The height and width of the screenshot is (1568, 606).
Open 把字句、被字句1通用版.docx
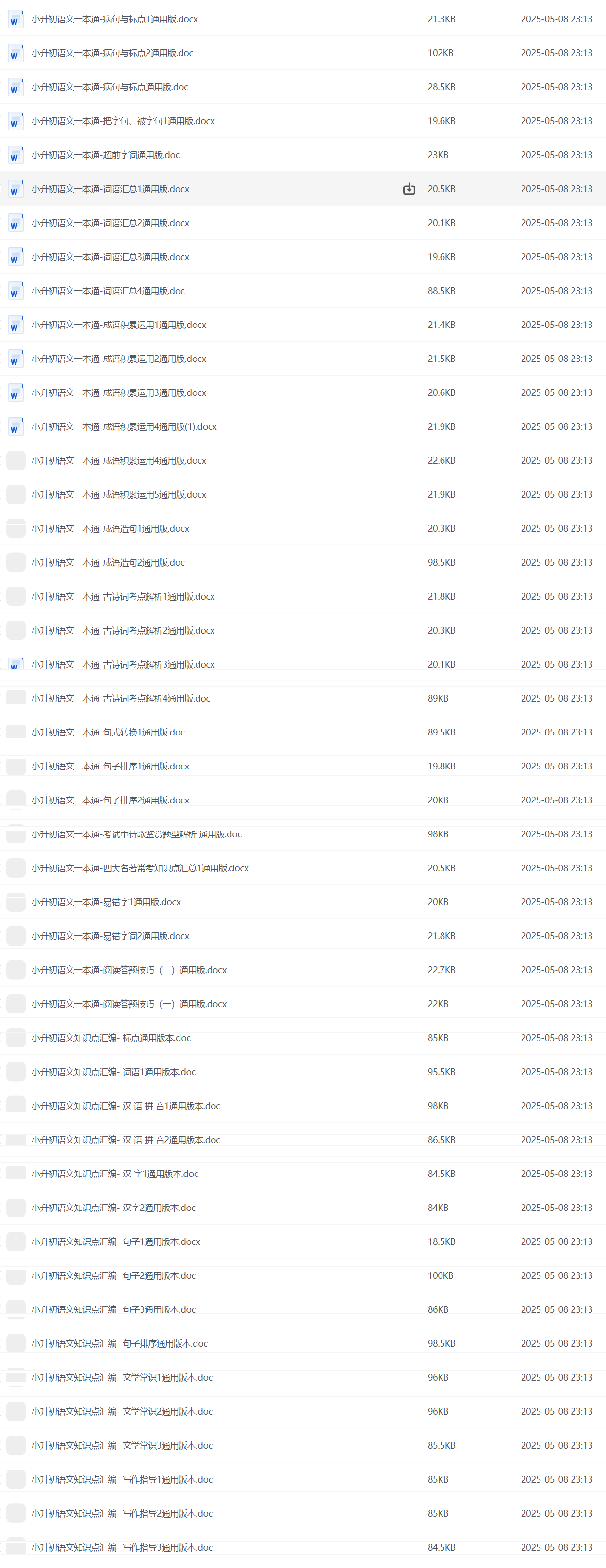tap(123, 121)
